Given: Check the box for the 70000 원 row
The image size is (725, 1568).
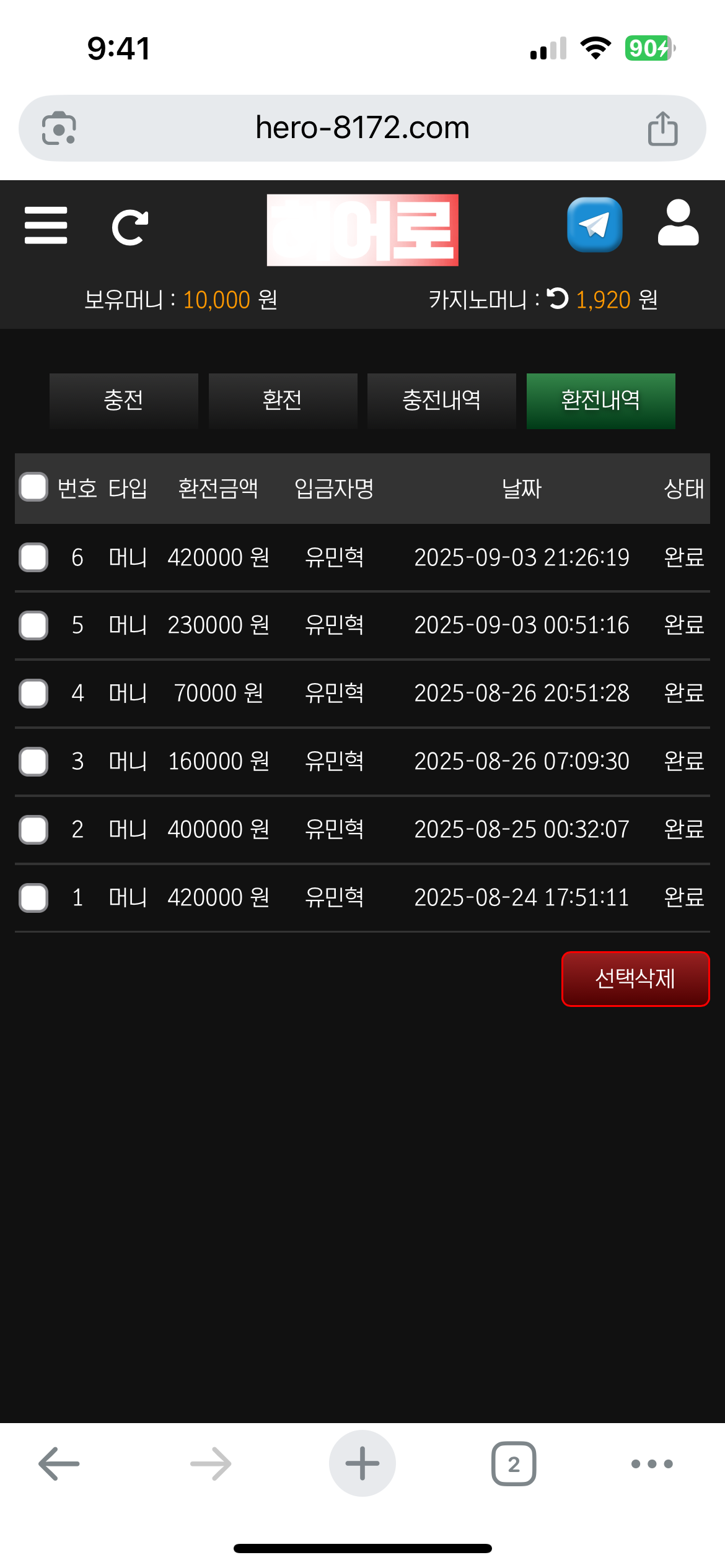Looking at the screenshot, I should pos(33,694).
